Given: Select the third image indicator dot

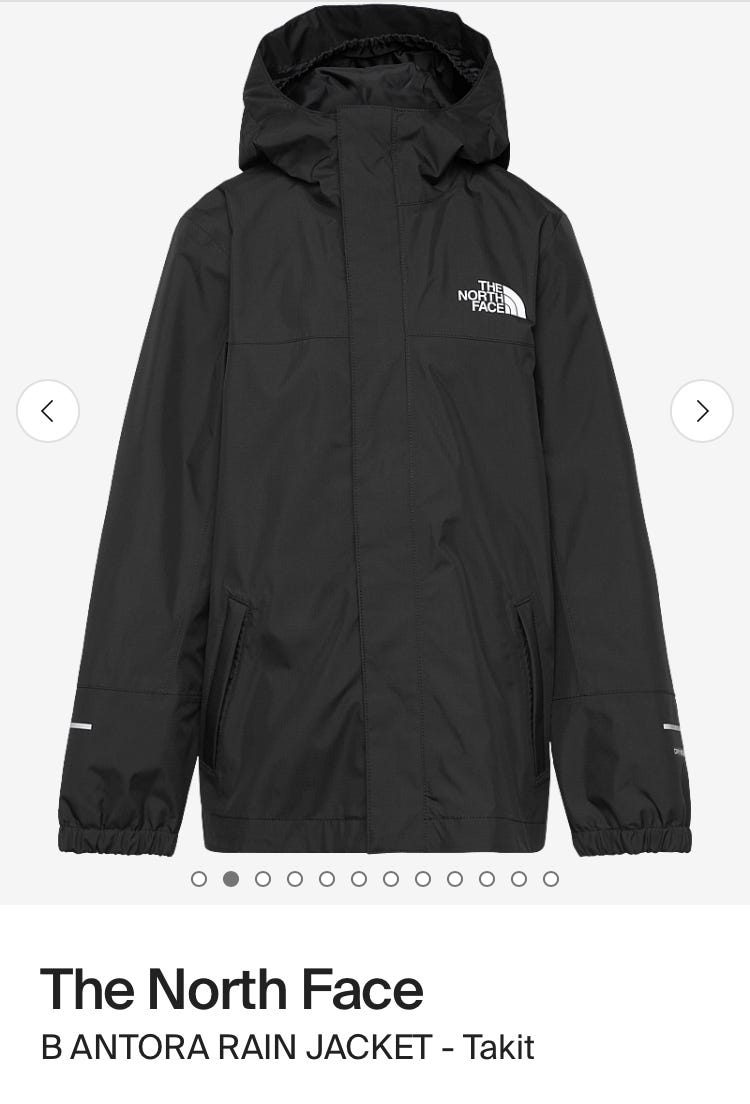Looking at the screenshot, I should pyautogui.click(x=263, y=879).
